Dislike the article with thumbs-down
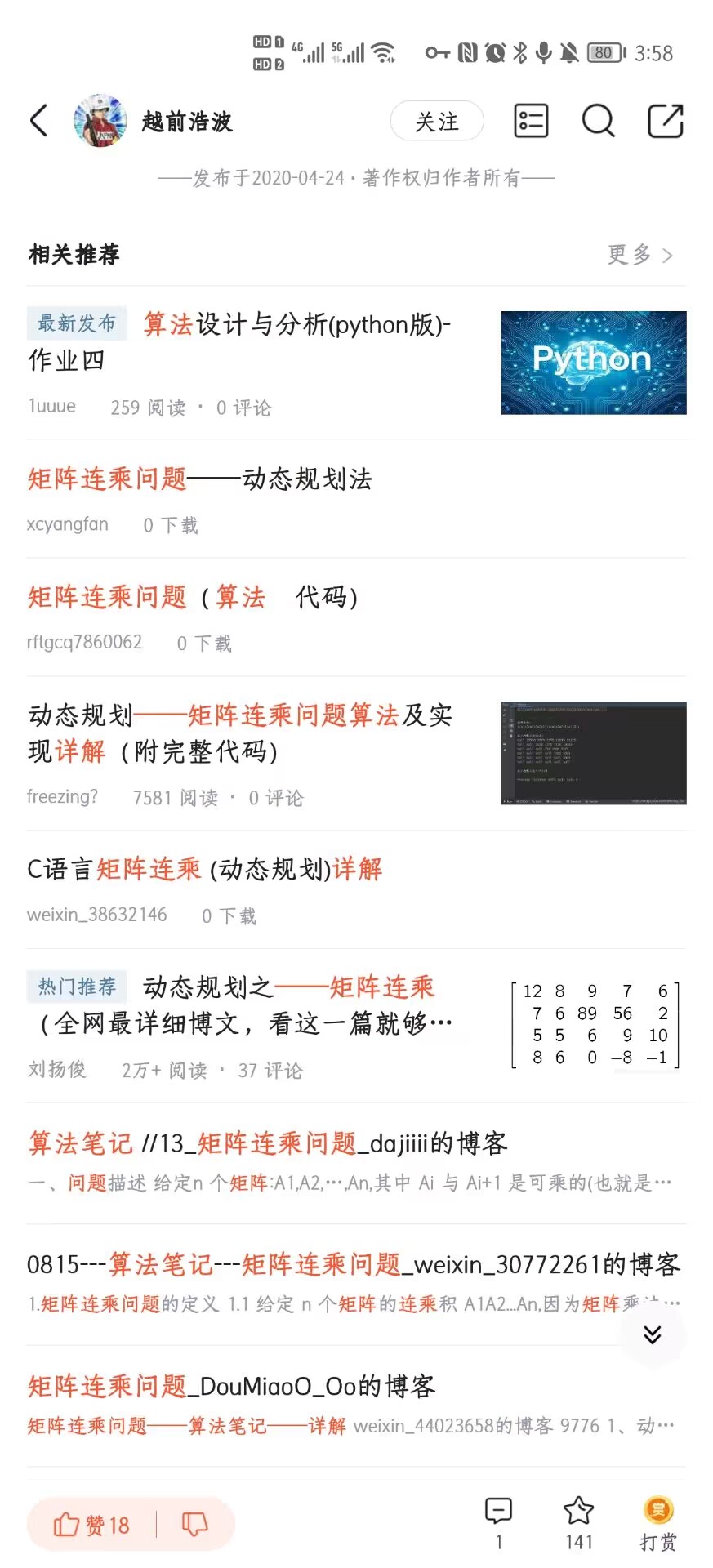The height and width of the screenshot is (1568, 713). 194,1525
